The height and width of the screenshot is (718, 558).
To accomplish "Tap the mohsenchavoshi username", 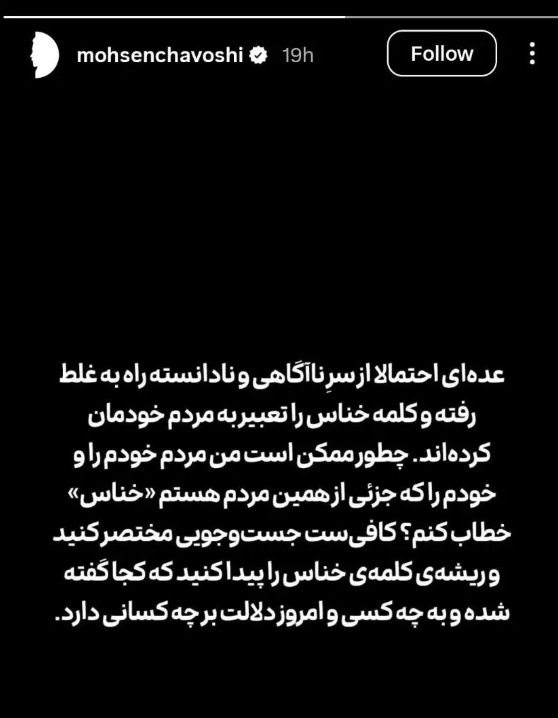I will tap(160, 55).
